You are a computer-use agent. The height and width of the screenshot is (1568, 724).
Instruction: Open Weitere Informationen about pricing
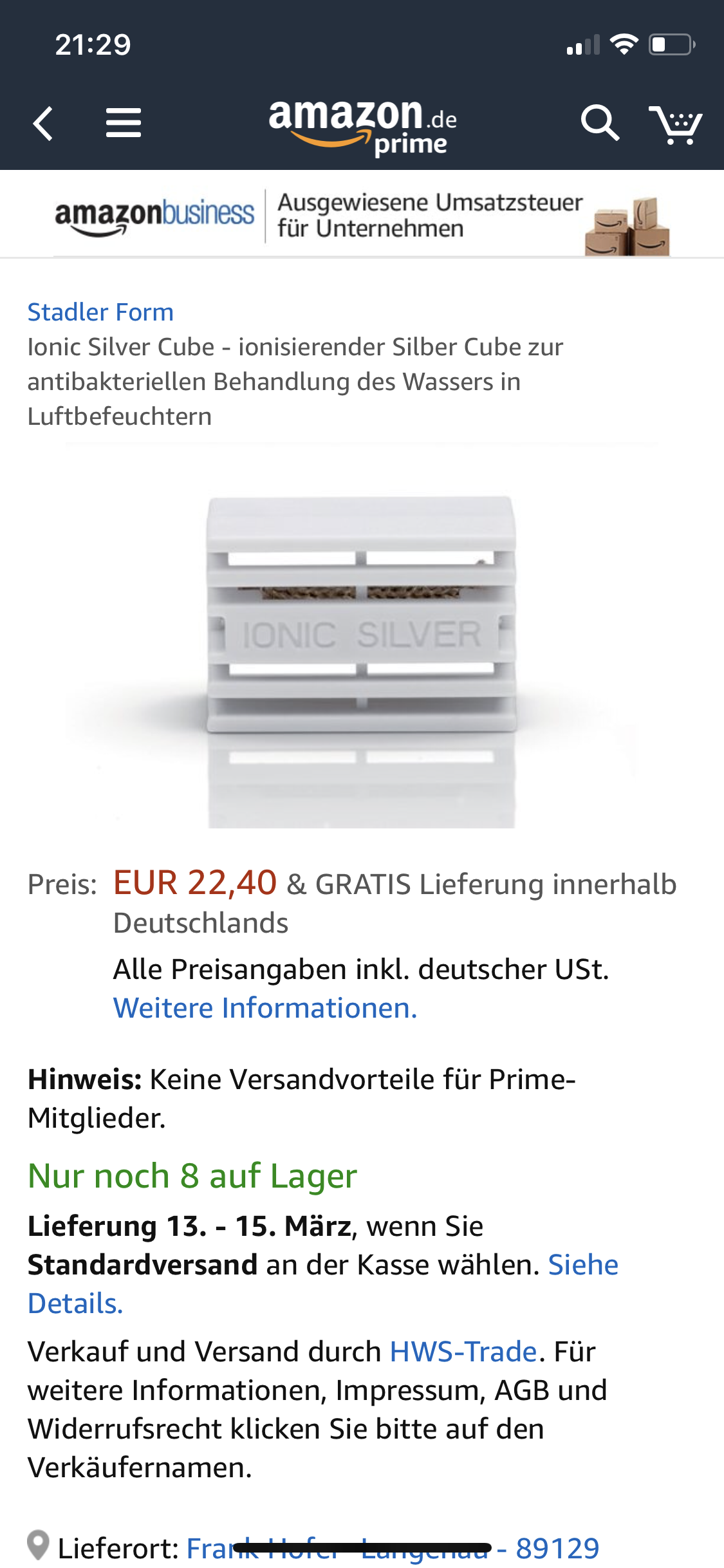point(265,1008)
